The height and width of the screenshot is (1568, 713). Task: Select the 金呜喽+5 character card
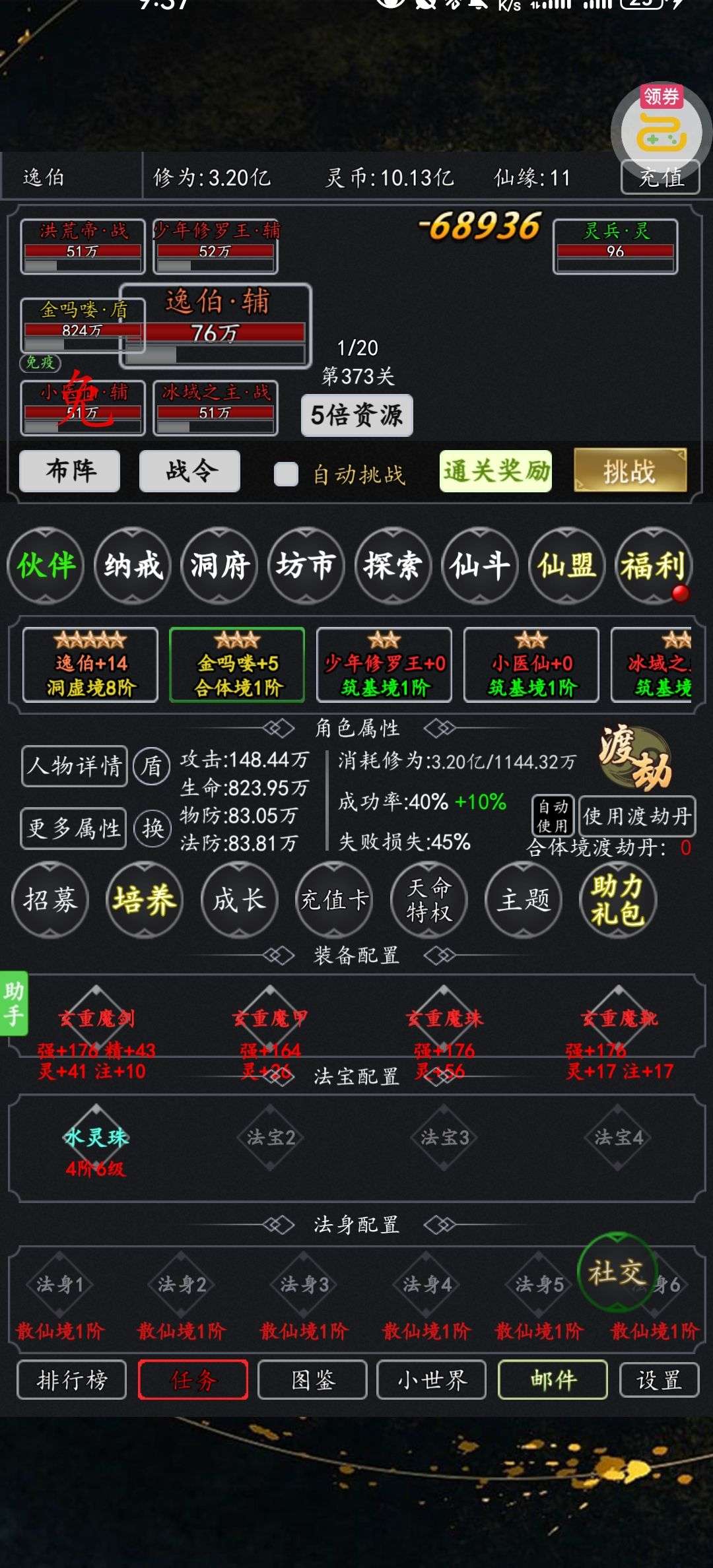pyautogui.click(x=237, y=664)
